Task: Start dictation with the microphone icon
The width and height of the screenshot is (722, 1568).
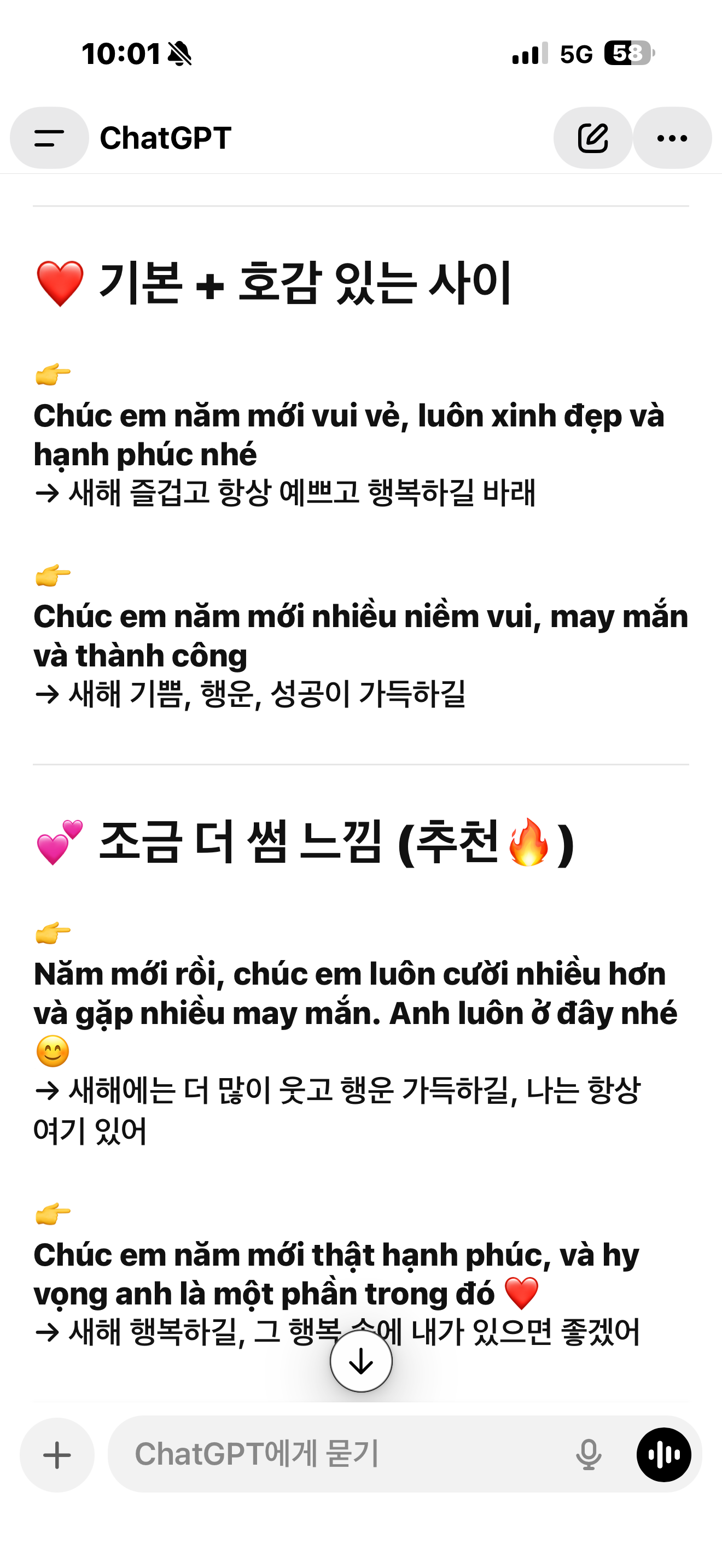Action: pyautogui.click(x=588, y=1455)
